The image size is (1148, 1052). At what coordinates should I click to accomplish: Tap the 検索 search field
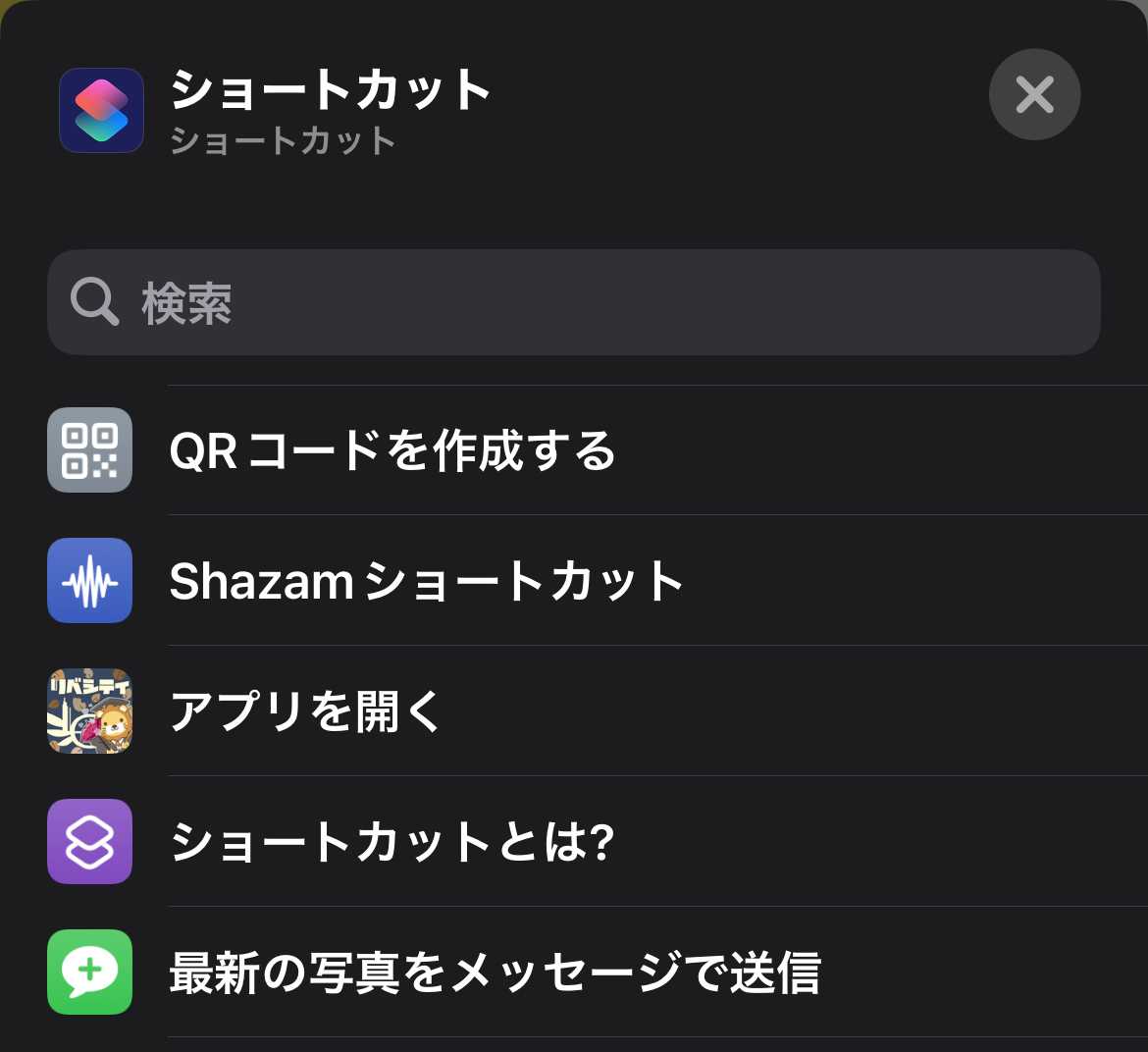[573, 302]
